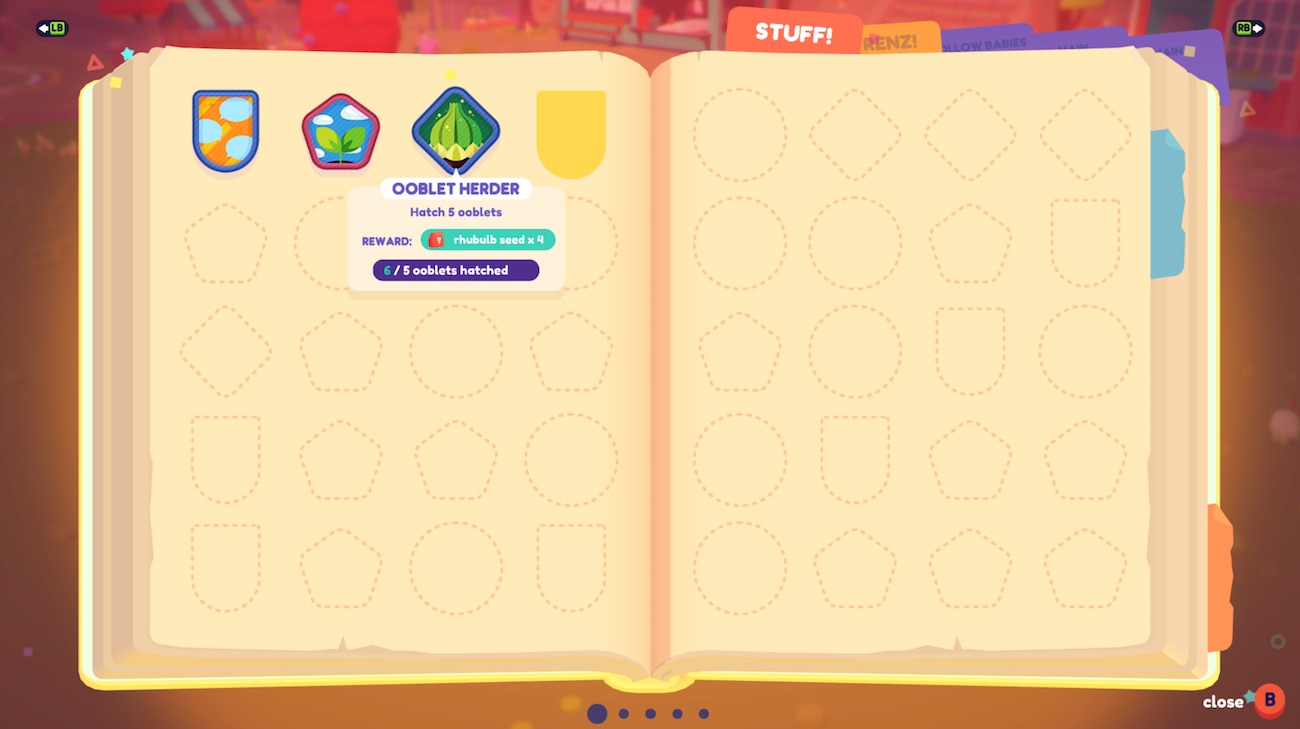Go to the next section with RB
1300x729 pixels.
[1249, 28]
